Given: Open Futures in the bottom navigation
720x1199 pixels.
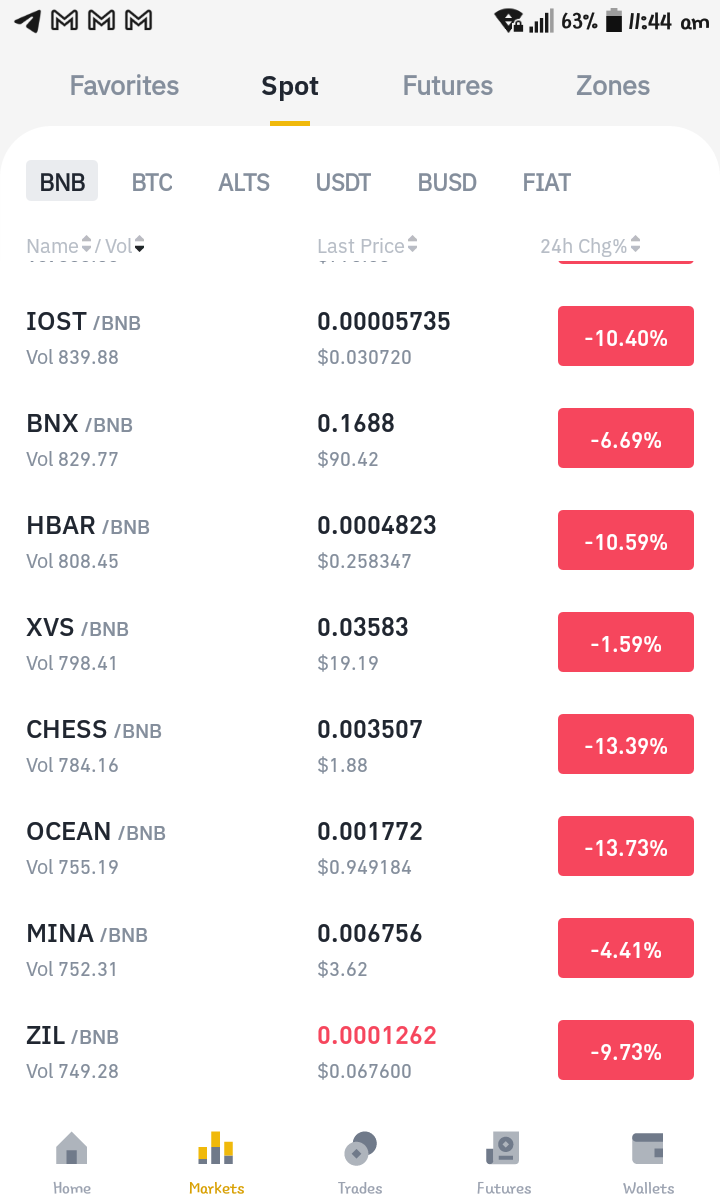Looking at the screenshot, I should [x=504, y=1162].
